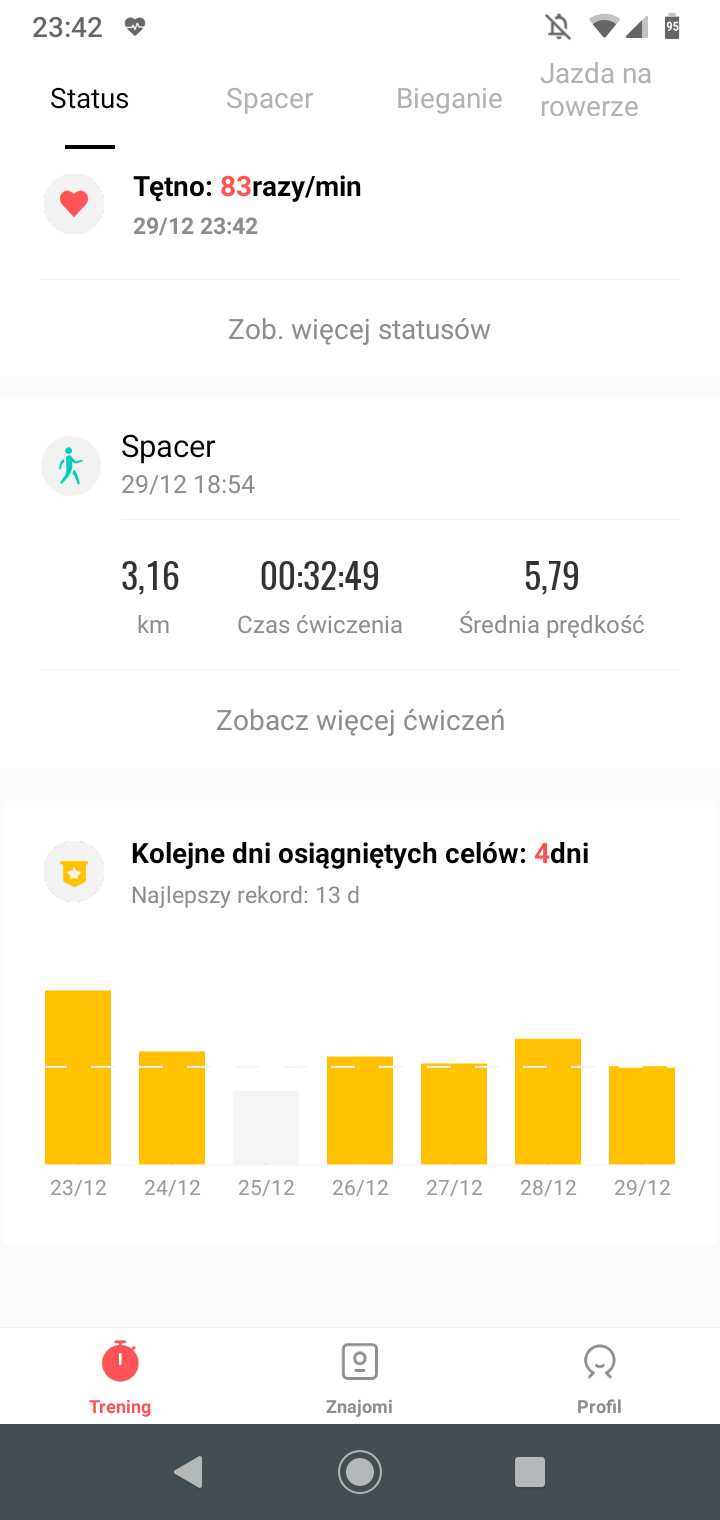Tap Zob. więcej statusów
Screen dimensions: 720x1520
pos(359,329)
